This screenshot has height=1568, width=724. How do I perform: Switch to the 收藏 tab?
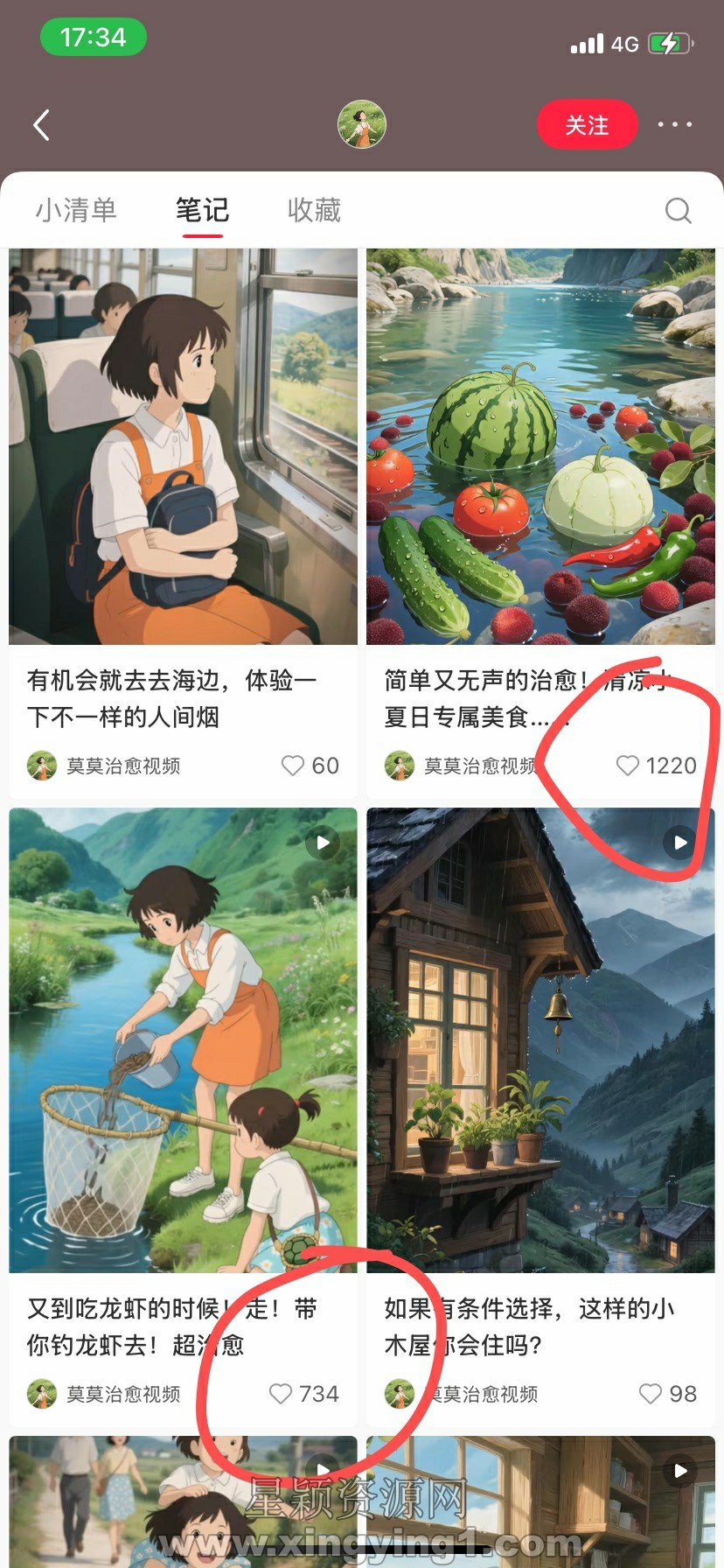[x=314, y=210]
